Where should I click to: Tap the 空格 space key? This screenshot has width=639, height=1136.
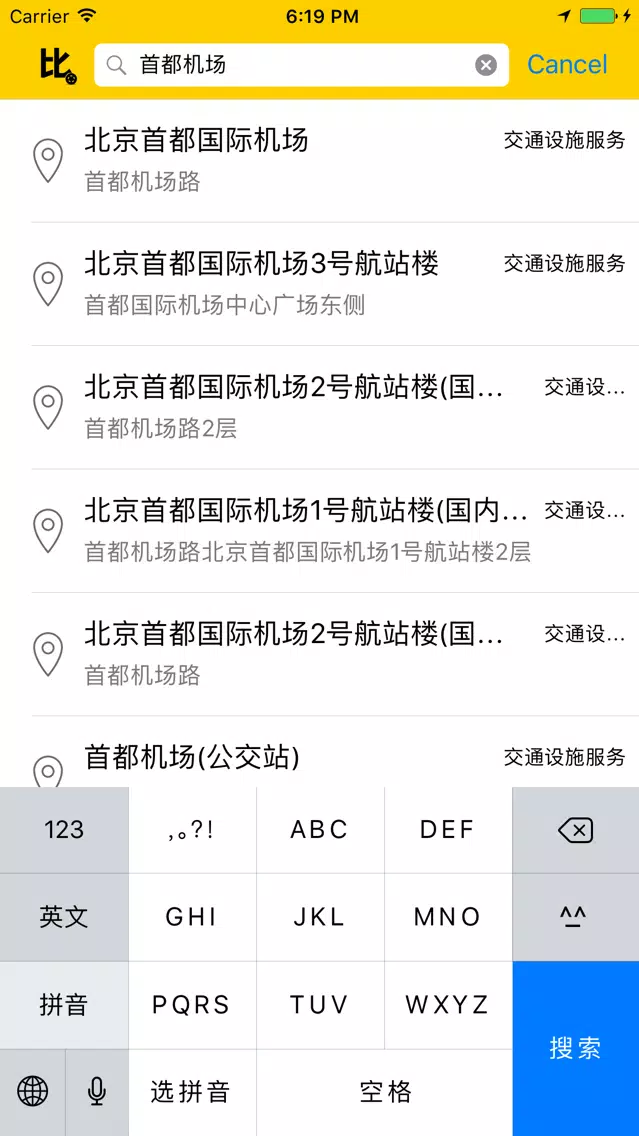(x=385, y=1093)
